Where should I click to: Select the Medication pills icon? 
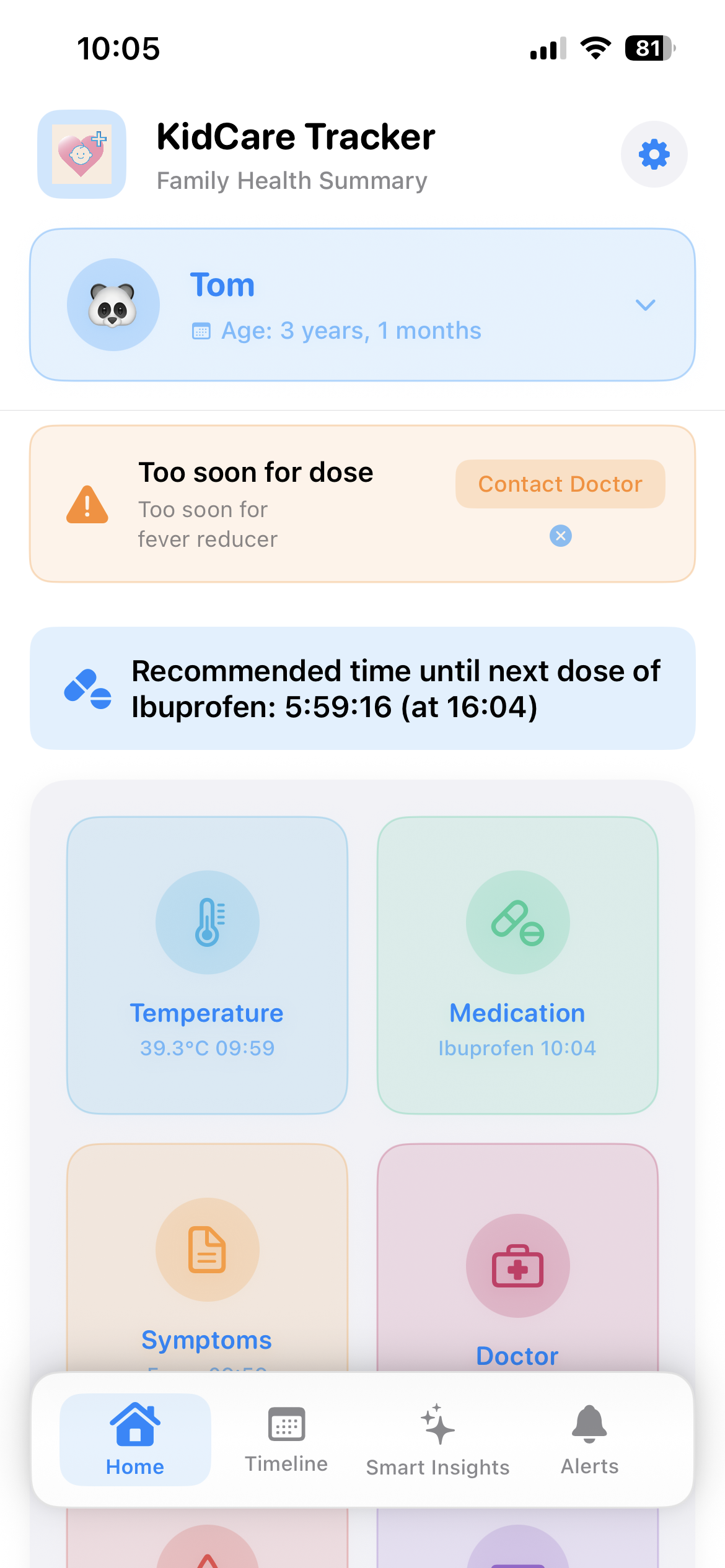tap(517, 922)
